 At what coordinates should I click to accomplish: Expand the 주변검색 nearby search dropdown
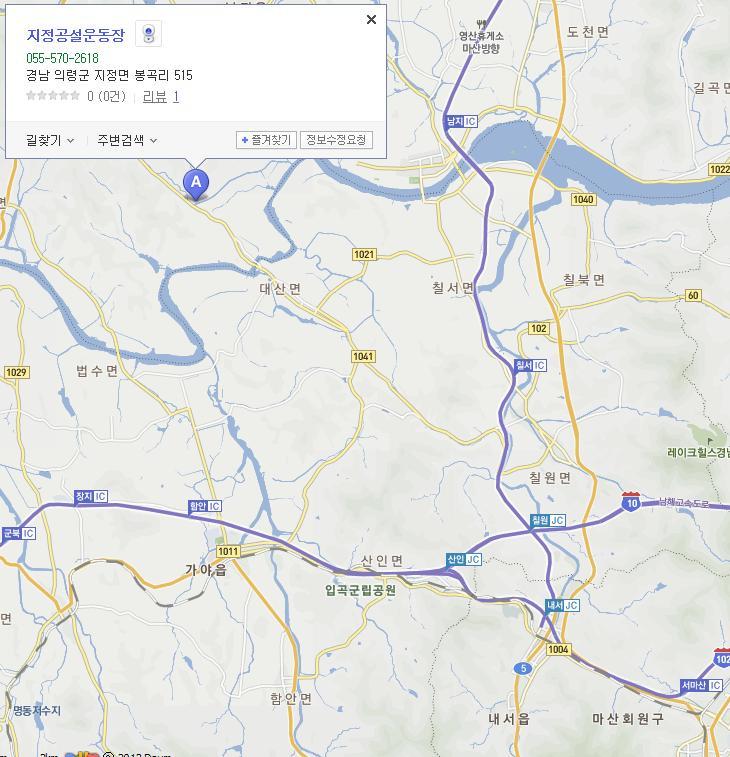click(x=127, y=140)
